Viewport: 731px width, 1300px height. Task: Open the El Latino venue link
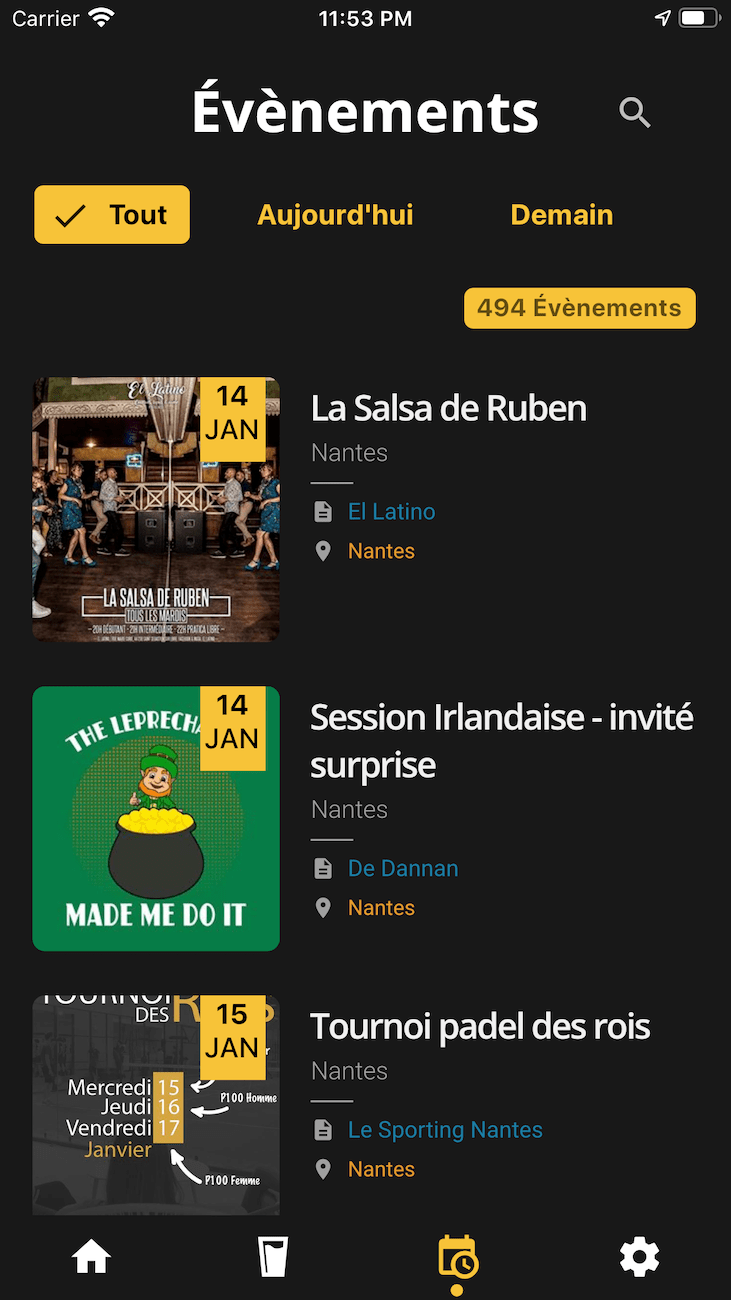click(391, 512)
